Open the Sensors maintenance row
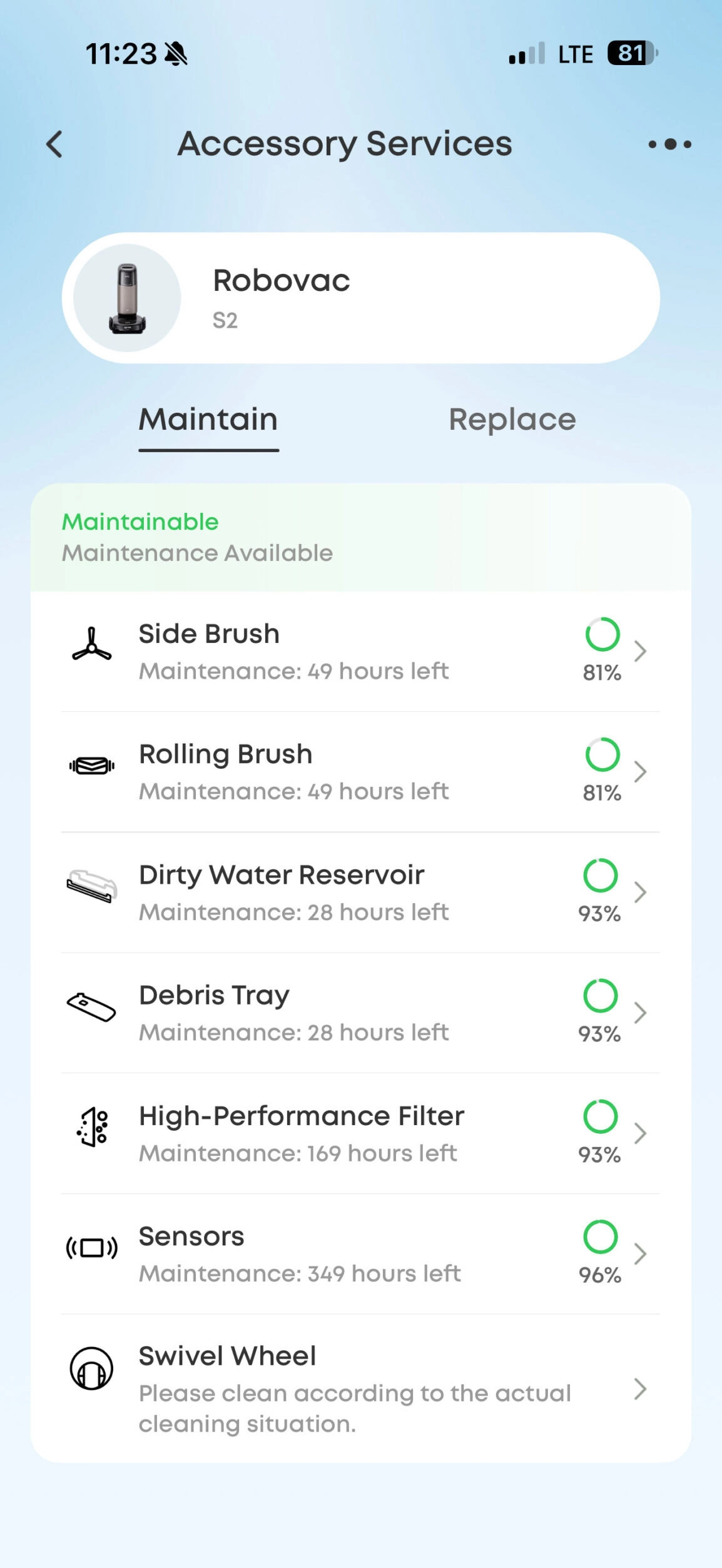 click(x=360, y=1254)
